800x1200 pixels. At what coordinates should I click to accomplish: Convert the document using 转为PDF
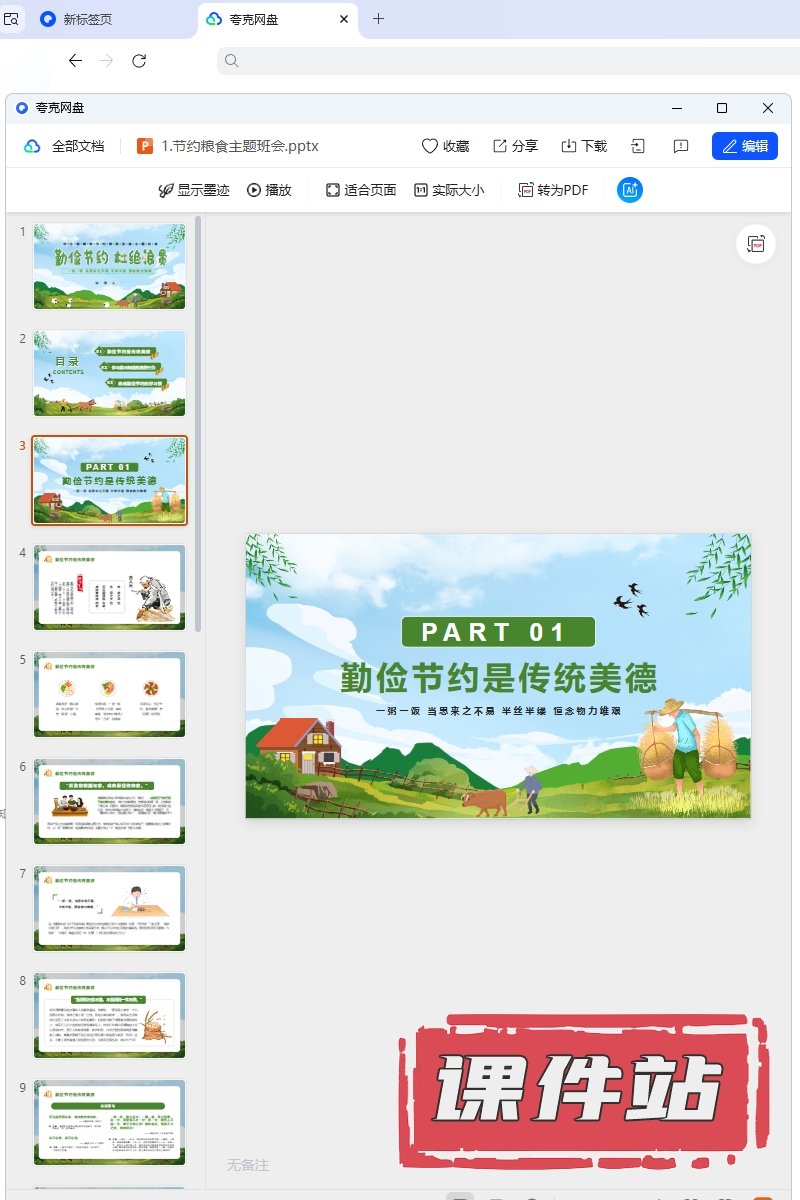coord(553,190)
